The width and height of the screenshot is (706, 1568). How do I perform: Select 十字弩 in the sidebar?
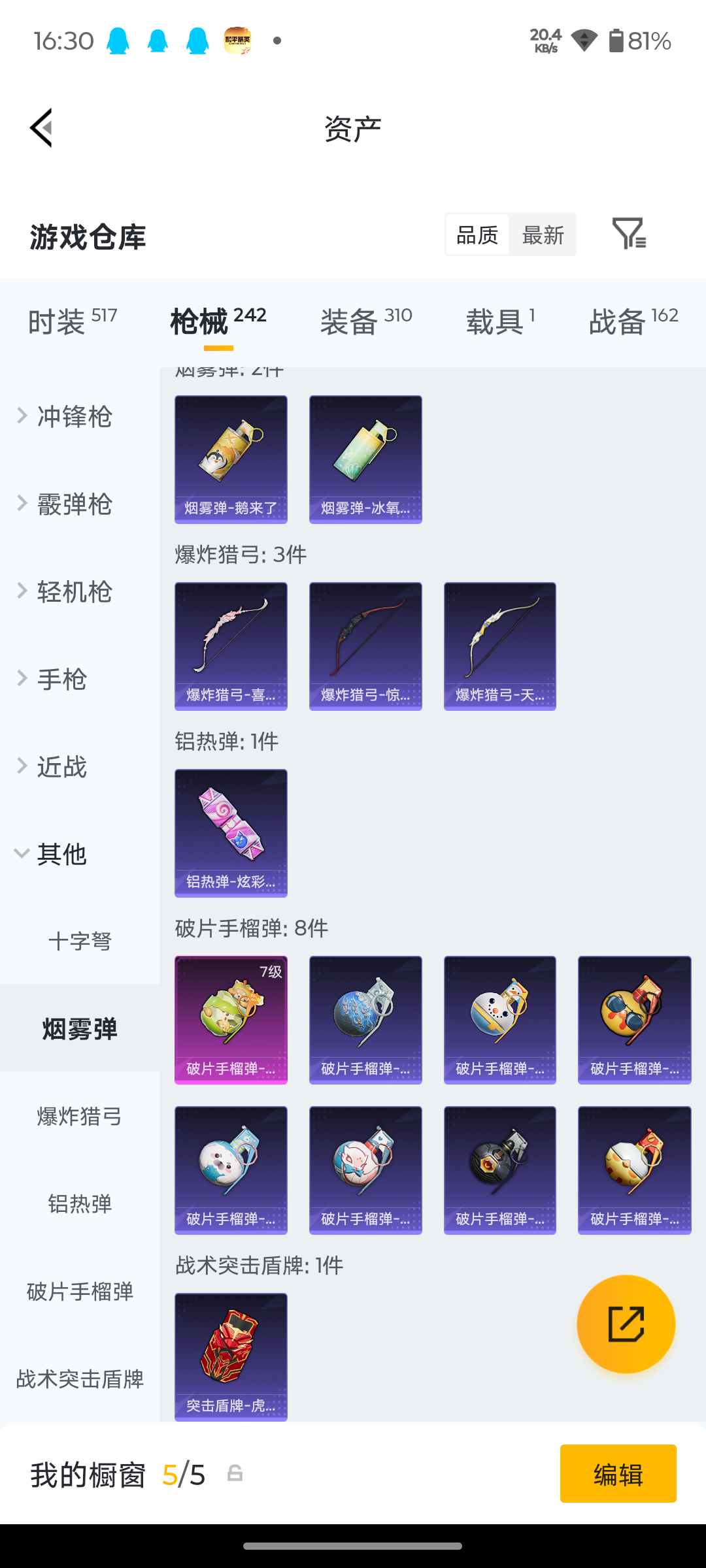[x=80, y=941]
